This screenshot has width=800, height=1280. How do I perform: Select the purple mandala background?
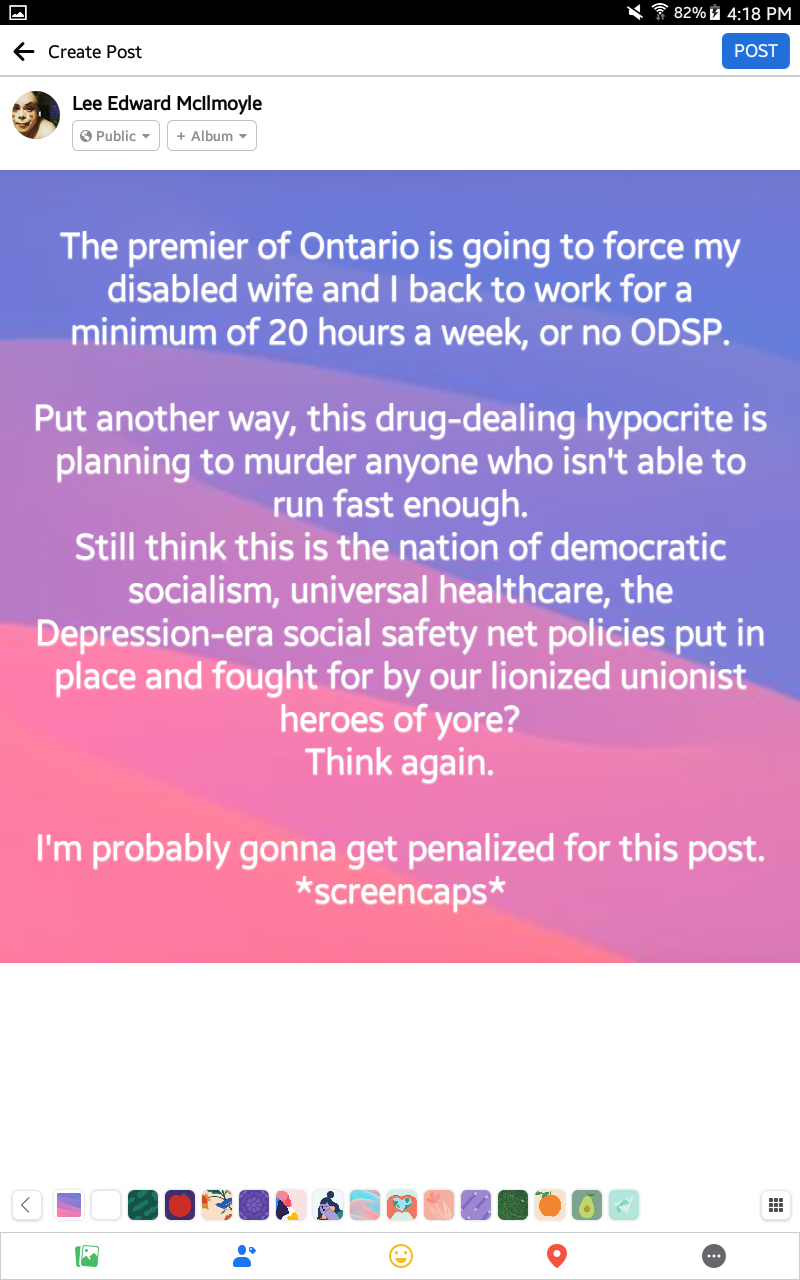click(x=254, y=1205)
